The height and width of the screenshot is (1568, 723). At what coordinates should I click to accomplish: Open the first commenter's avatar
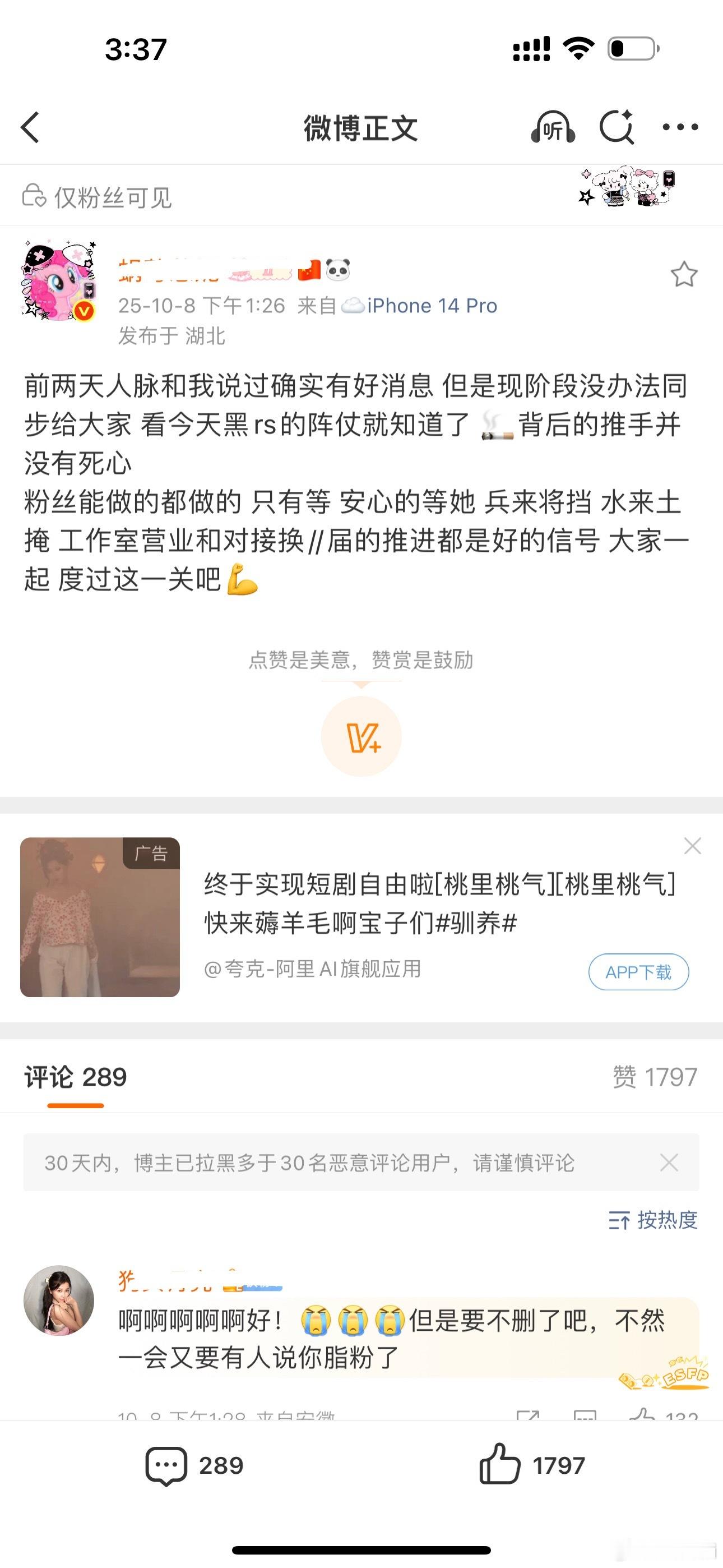59,1300
